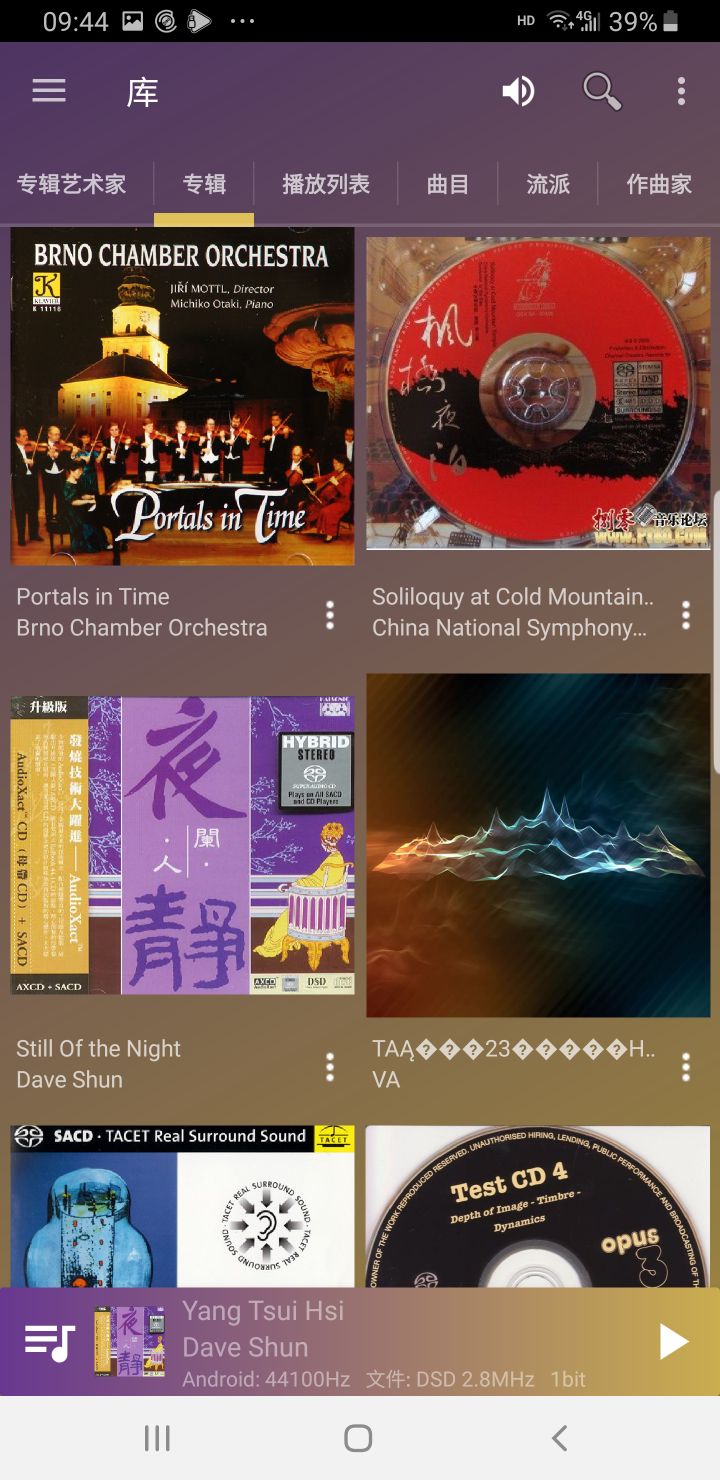The height and width of the screenshot is (1480, 720).
Task: Open the play queue icon
Action: coord(50,1342)
